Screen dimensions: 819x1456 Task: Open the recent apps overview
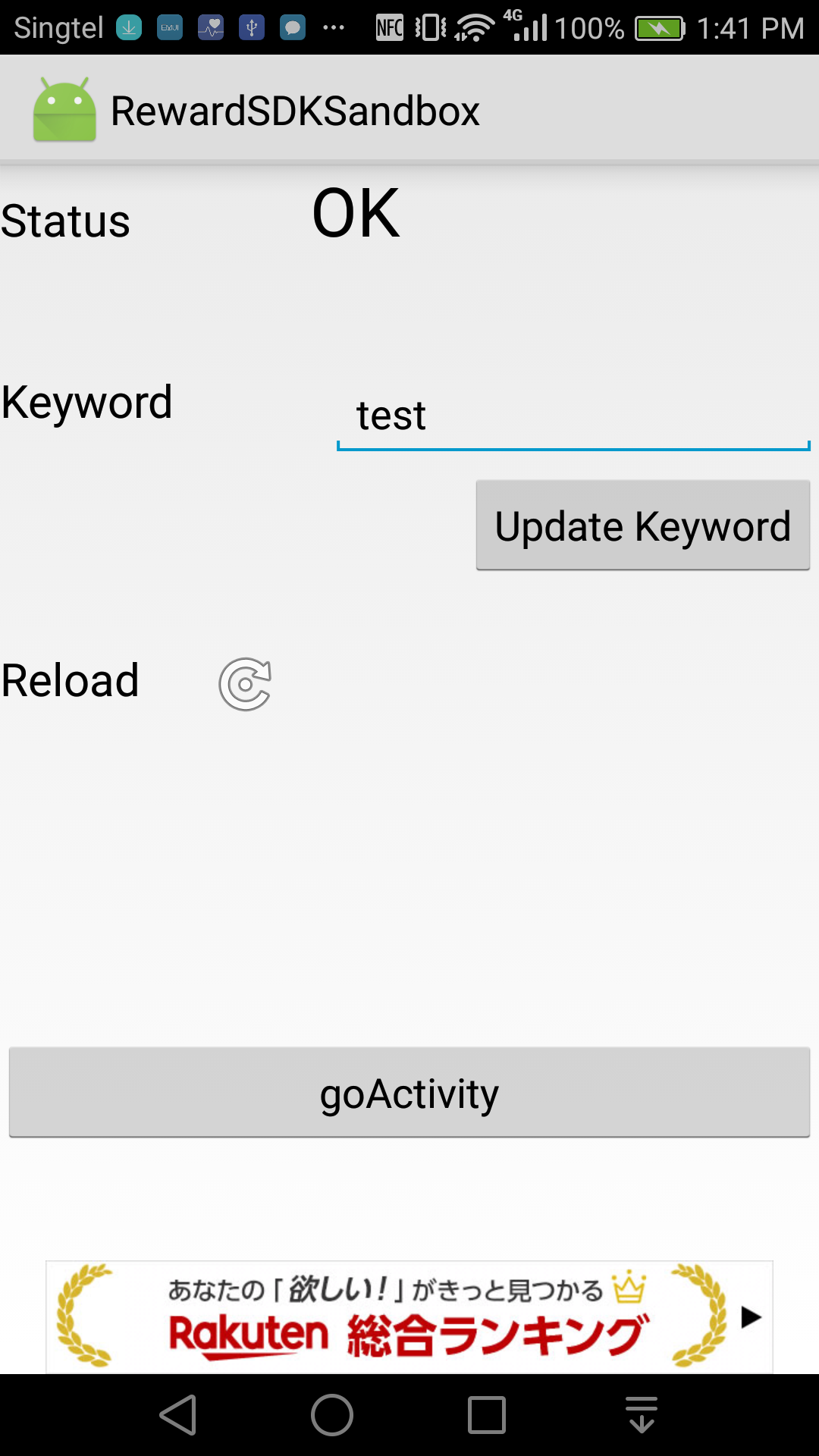pyautogui.click(x=487, y=1415)
